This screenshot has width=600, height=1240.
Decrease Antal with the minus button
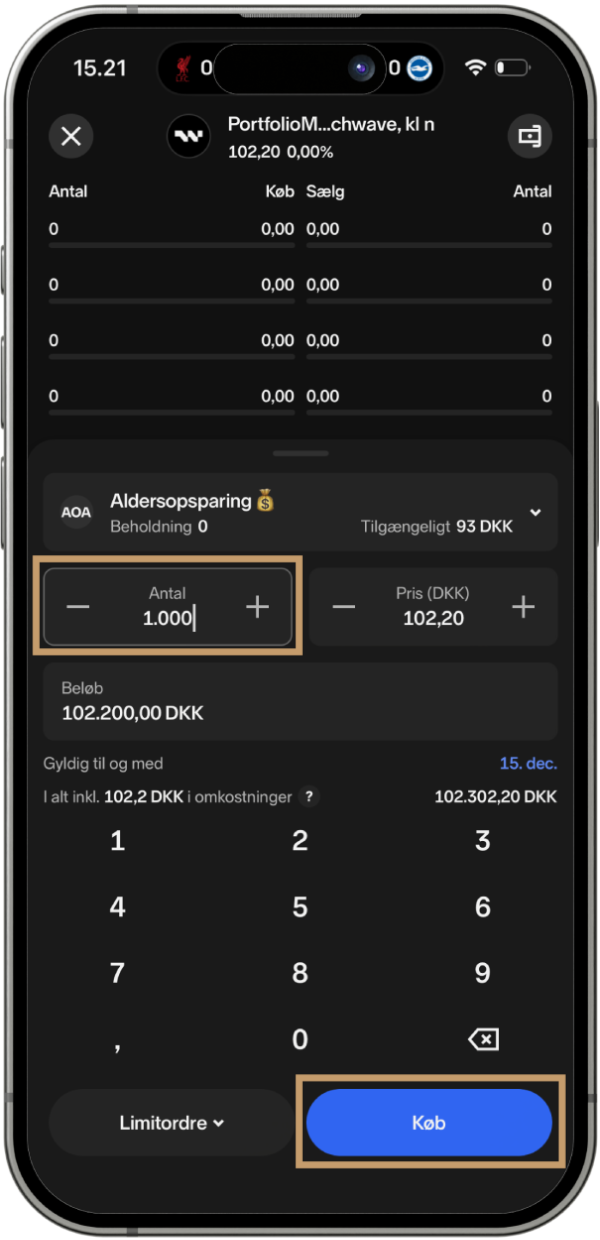(78, 607)
